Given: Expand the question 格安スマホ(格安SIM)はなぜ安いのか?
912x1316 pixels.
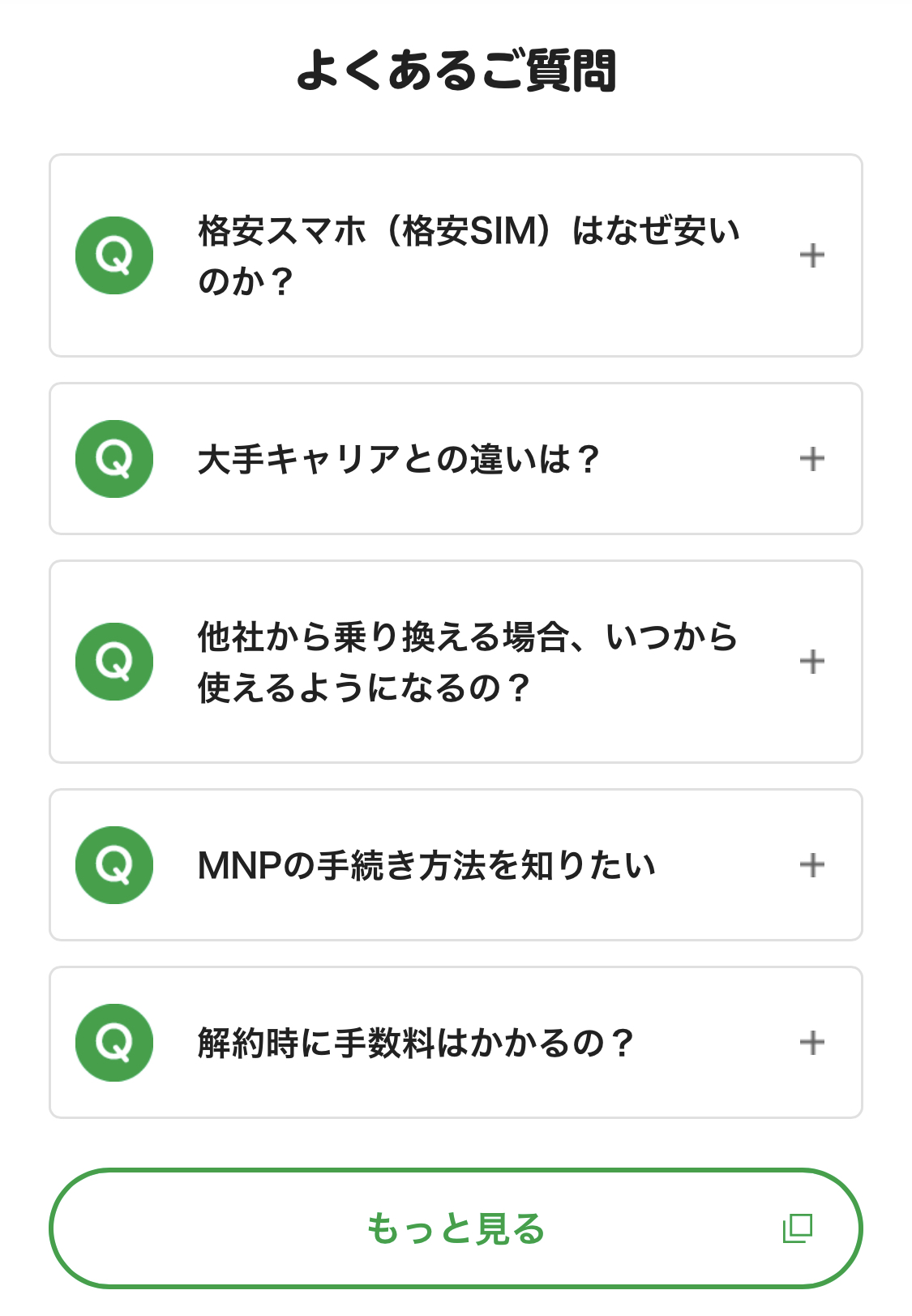Looking at the screenshot, I should click(811, 255).
